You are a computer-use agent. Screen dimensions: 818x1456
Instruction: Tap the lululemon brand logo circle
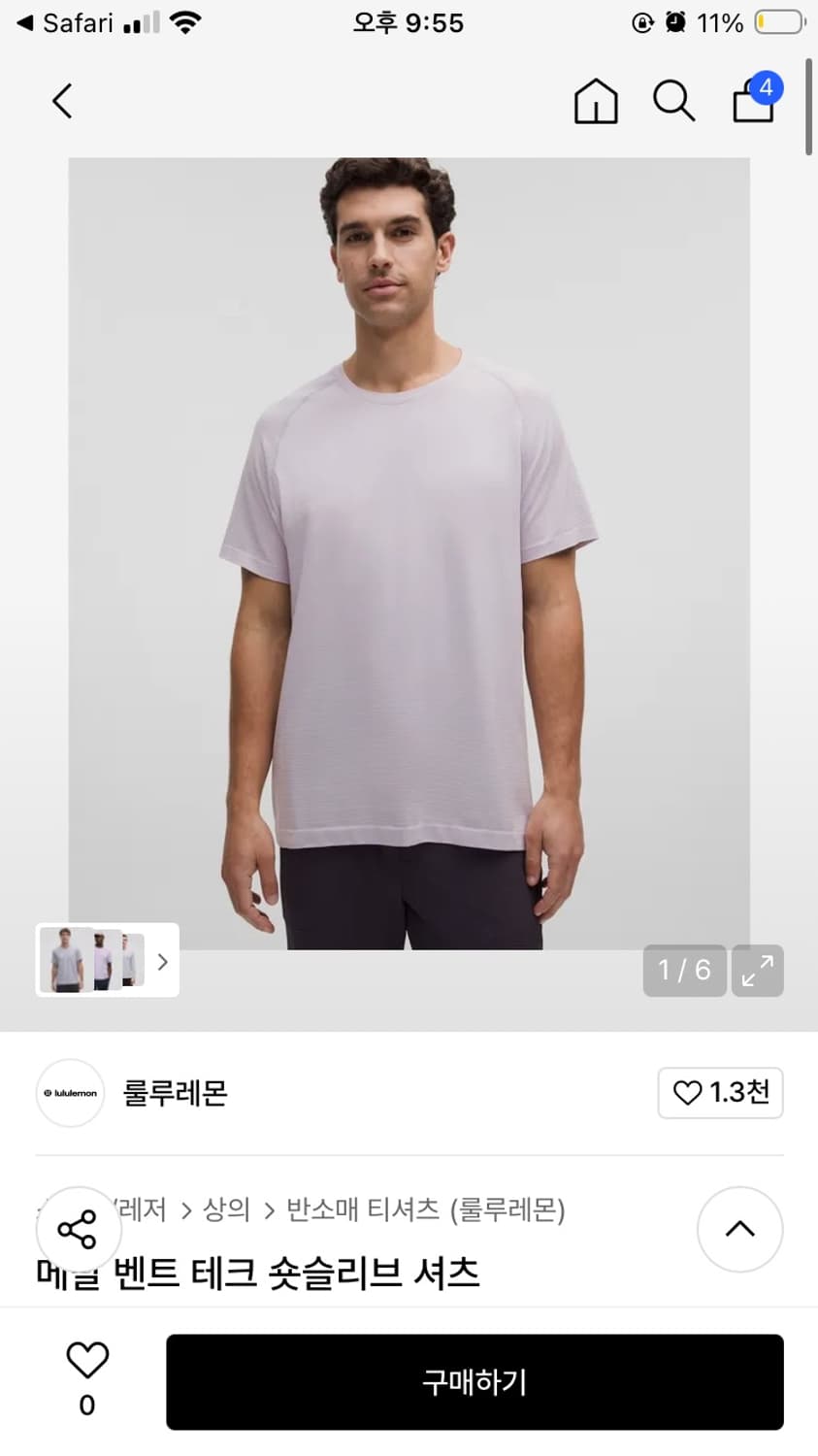point(70,1093)
